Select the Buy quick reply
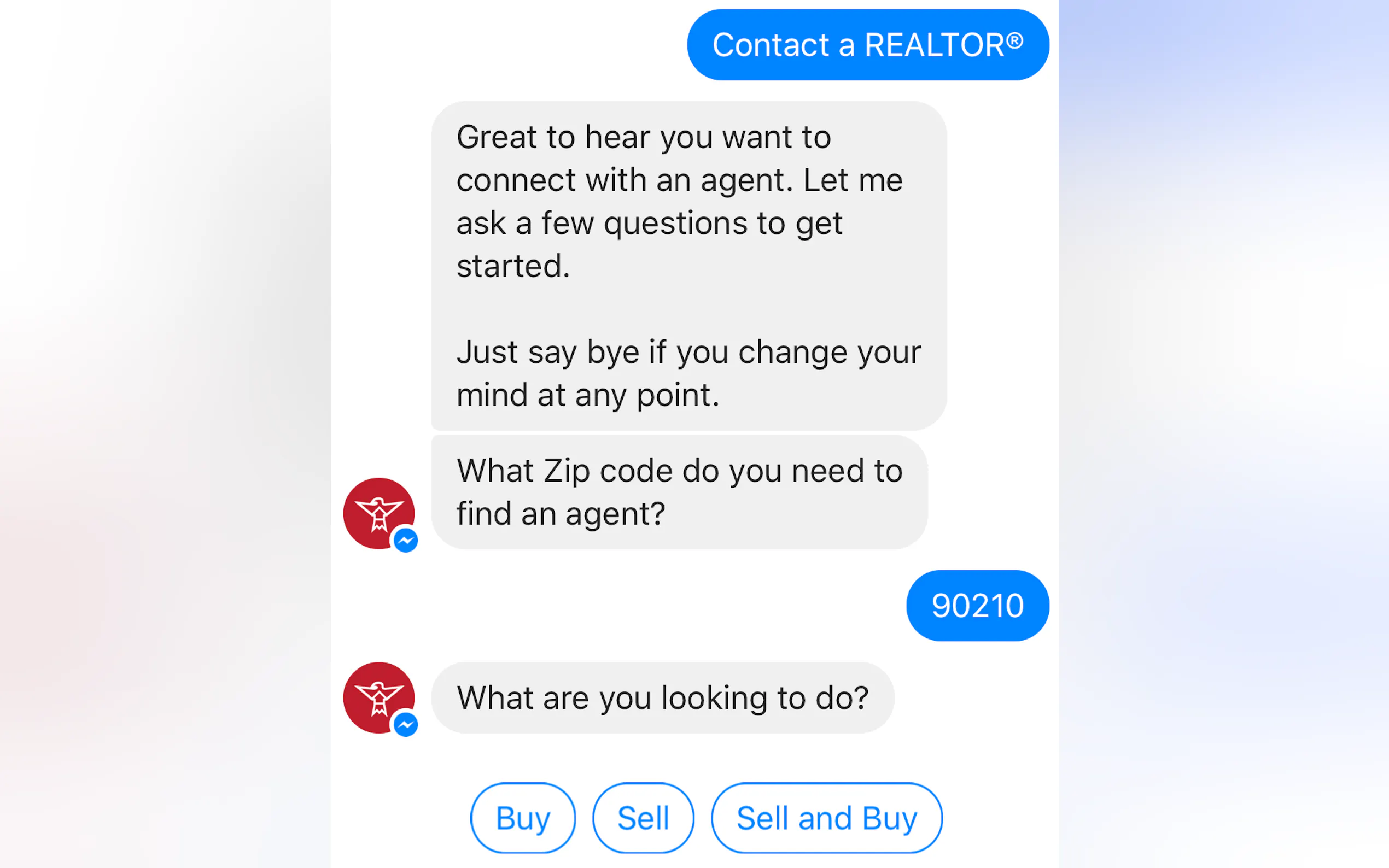The width and height of the screenshot is (1389, 868). click(x=522, y=818)
